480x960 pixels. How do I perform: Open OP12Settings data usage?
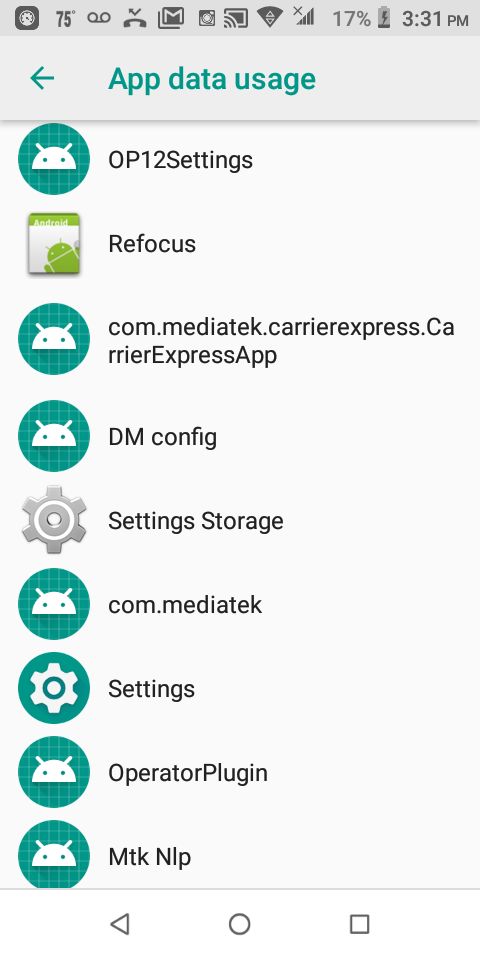click(240, 160)
